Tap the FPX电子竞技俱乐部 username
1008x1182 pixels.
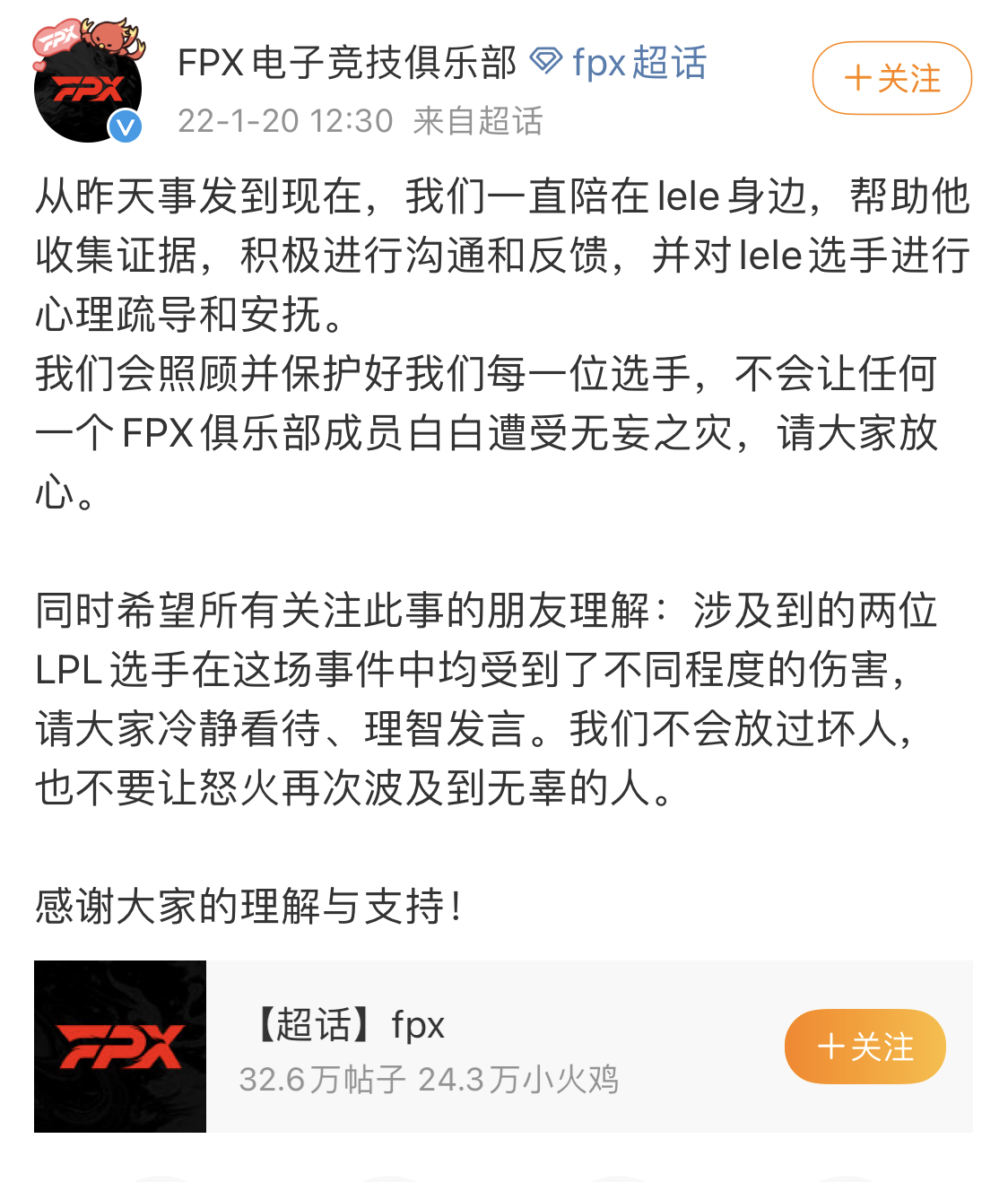tap(347, 63)
